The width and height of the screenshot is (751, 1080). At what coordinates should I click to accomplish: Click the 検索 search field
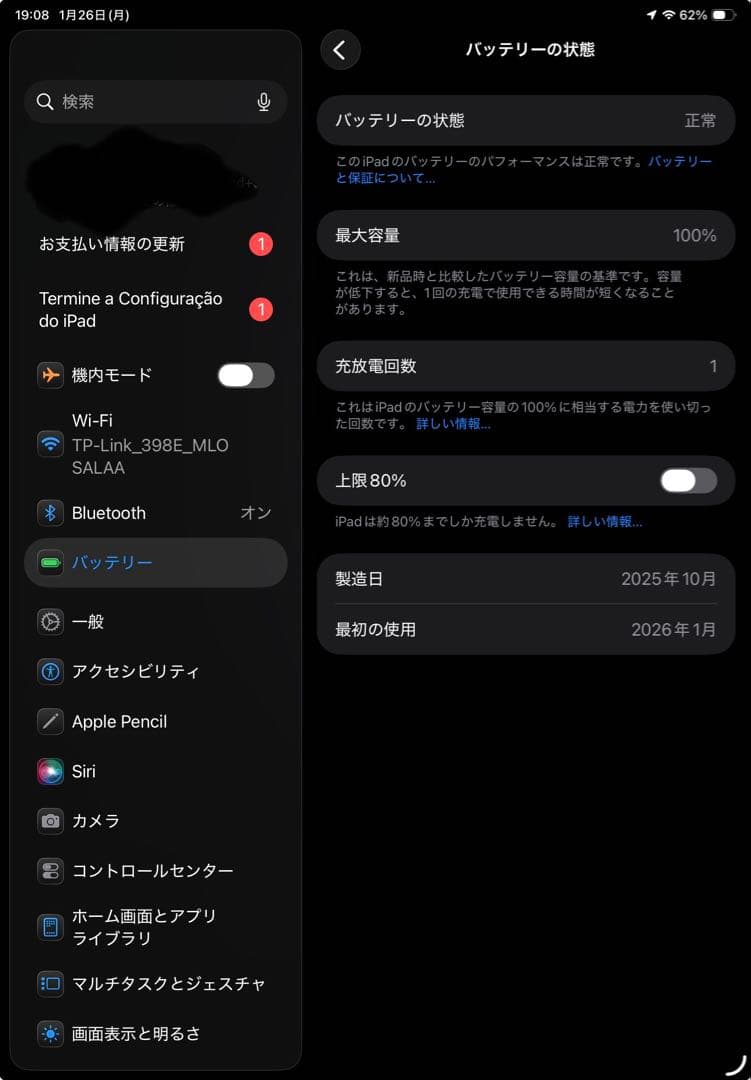[x=130, y=101]
